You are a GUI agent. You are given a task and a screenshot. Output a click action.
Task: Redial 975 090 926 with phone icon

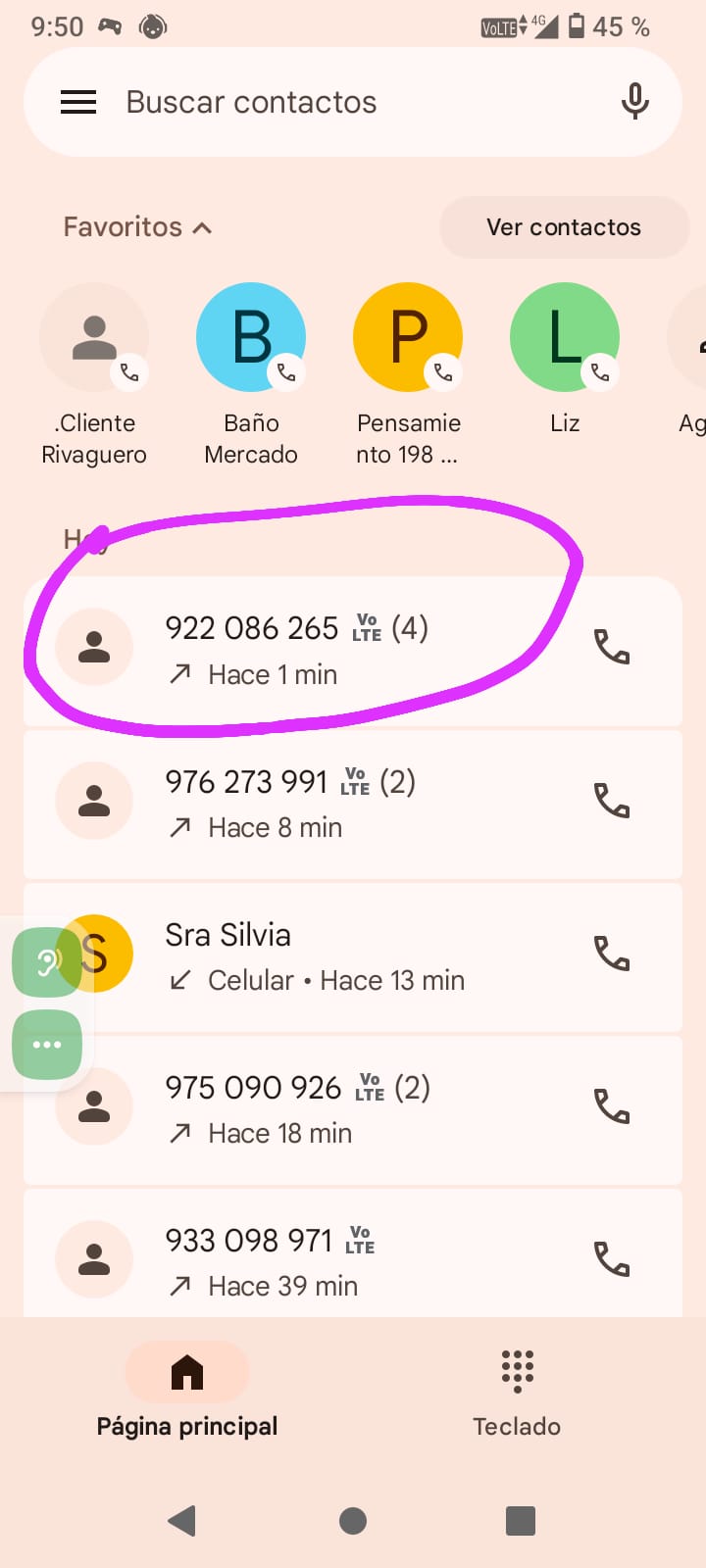pyautogui.click(x=612, y=1106)
